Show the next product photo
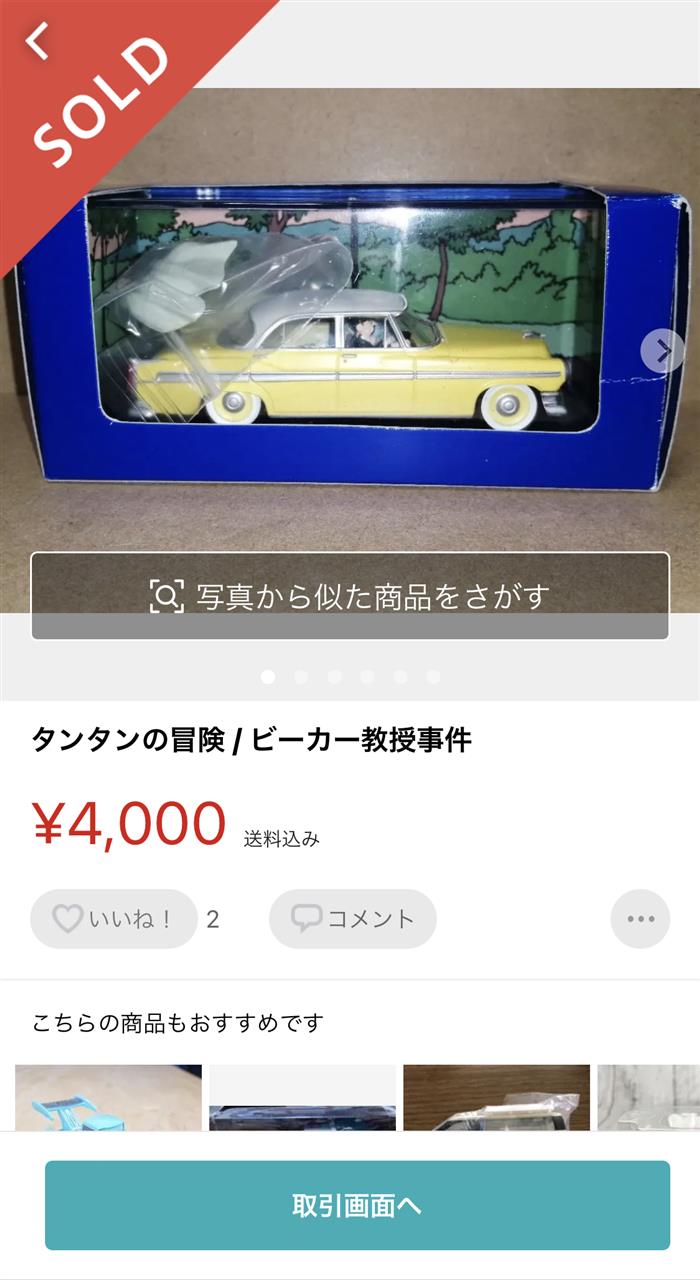 click(662, 351)
